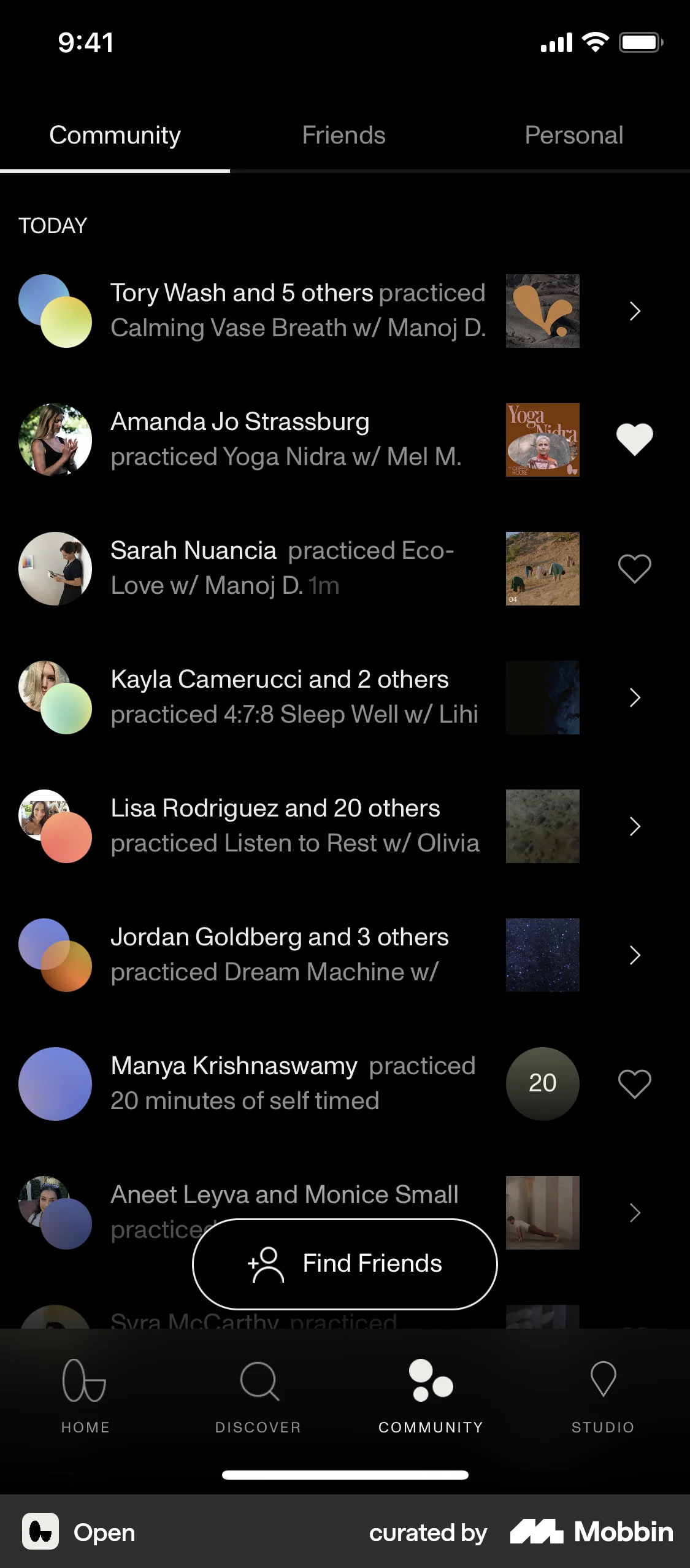This screenshot has height=1568, width=690.
Task: Switch to the Friends tab
Action: coord(343,136)
